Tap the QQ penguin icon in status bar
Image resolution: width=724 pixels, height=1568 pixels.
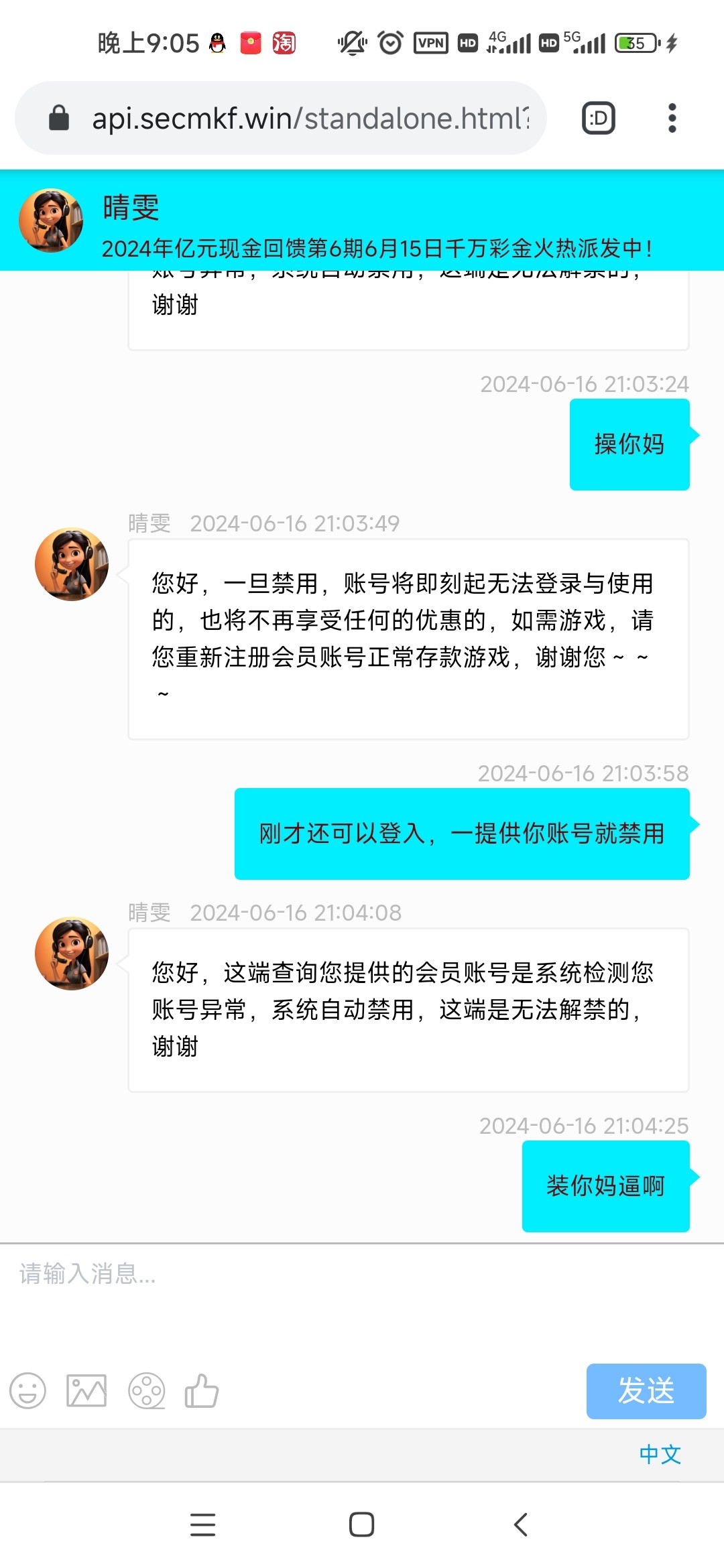[216, 42]
